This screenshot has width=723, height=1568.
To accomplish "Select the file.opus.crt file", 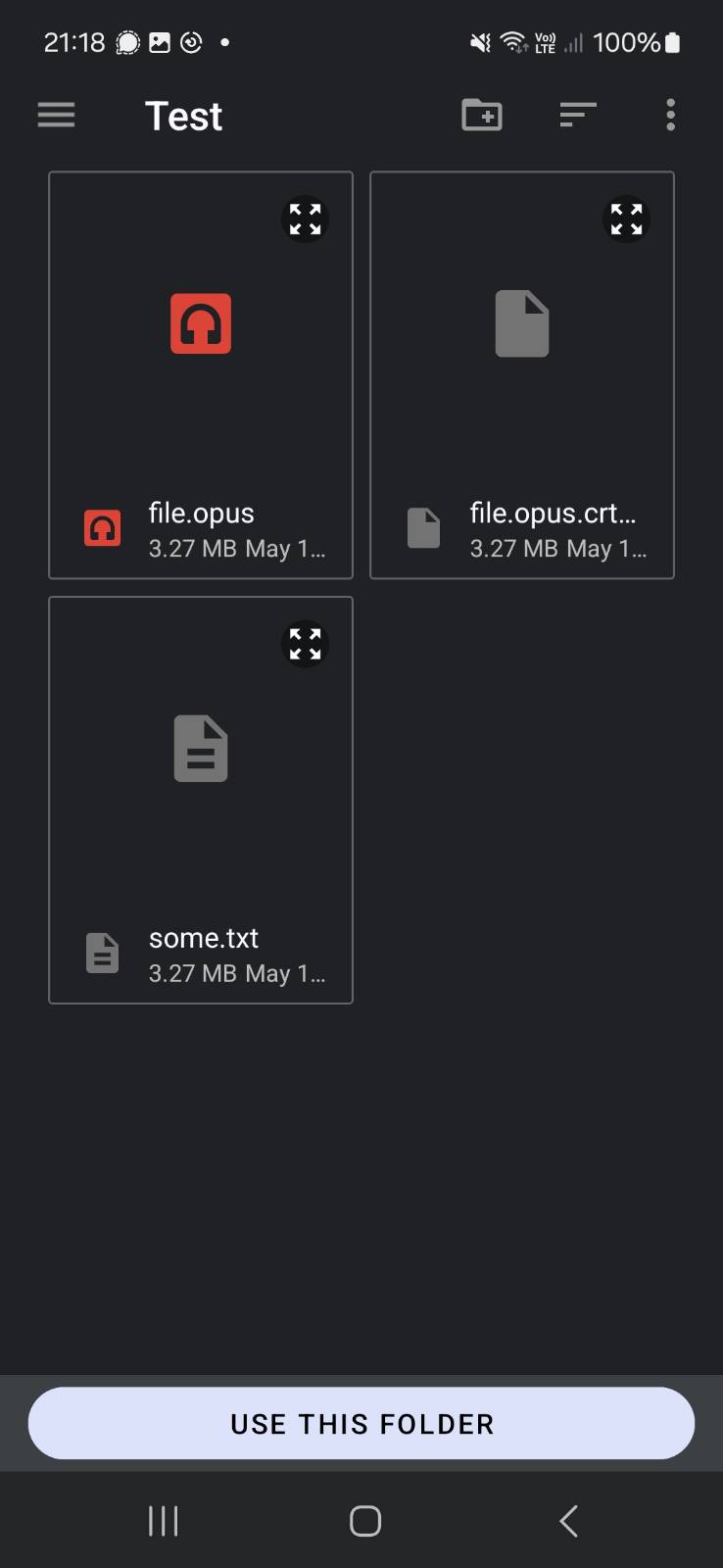I will click(522, 375).
